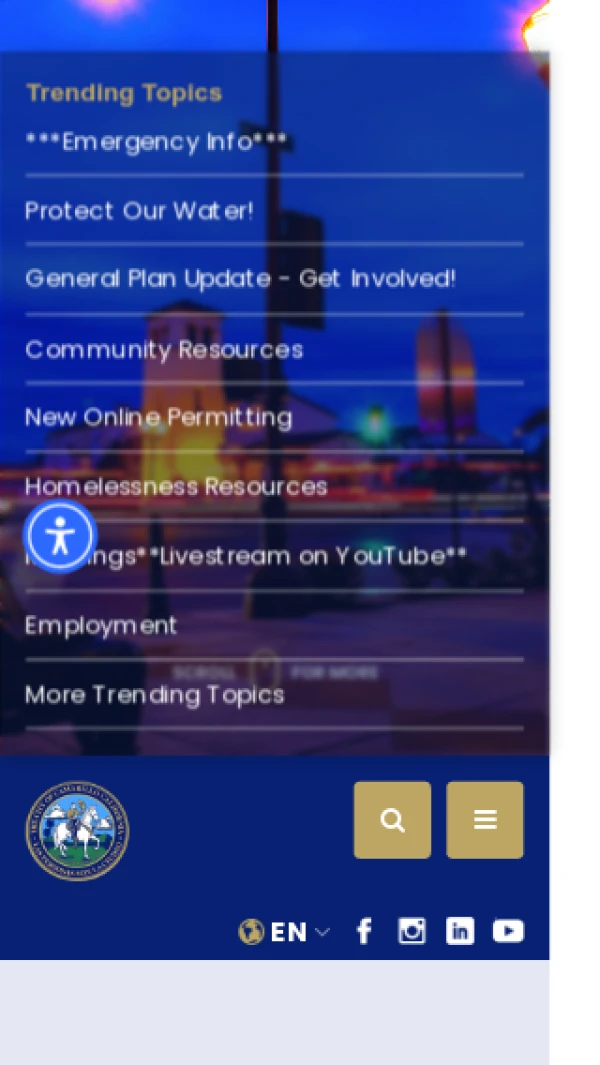Visit the city's LinkedIn page
Viewport: 600px width, 1065px height.
pyautogui.click(x=459, y=932)
